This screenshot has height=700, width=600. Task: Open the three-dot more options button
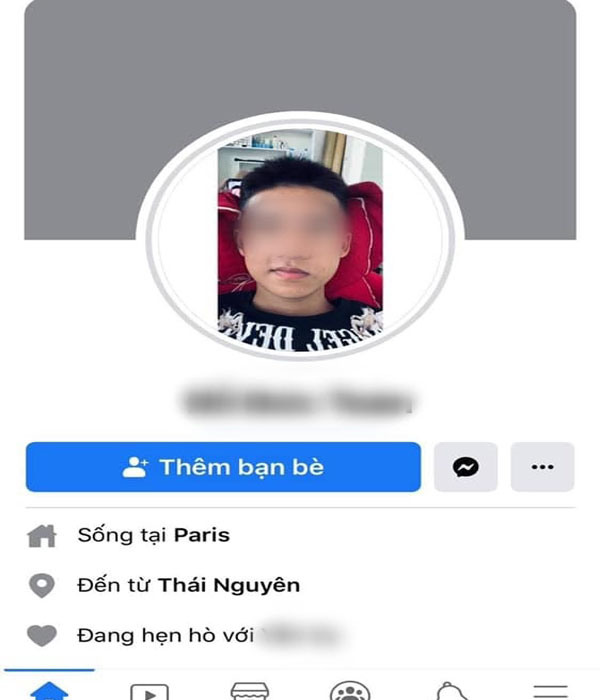(x=543, y=467)
